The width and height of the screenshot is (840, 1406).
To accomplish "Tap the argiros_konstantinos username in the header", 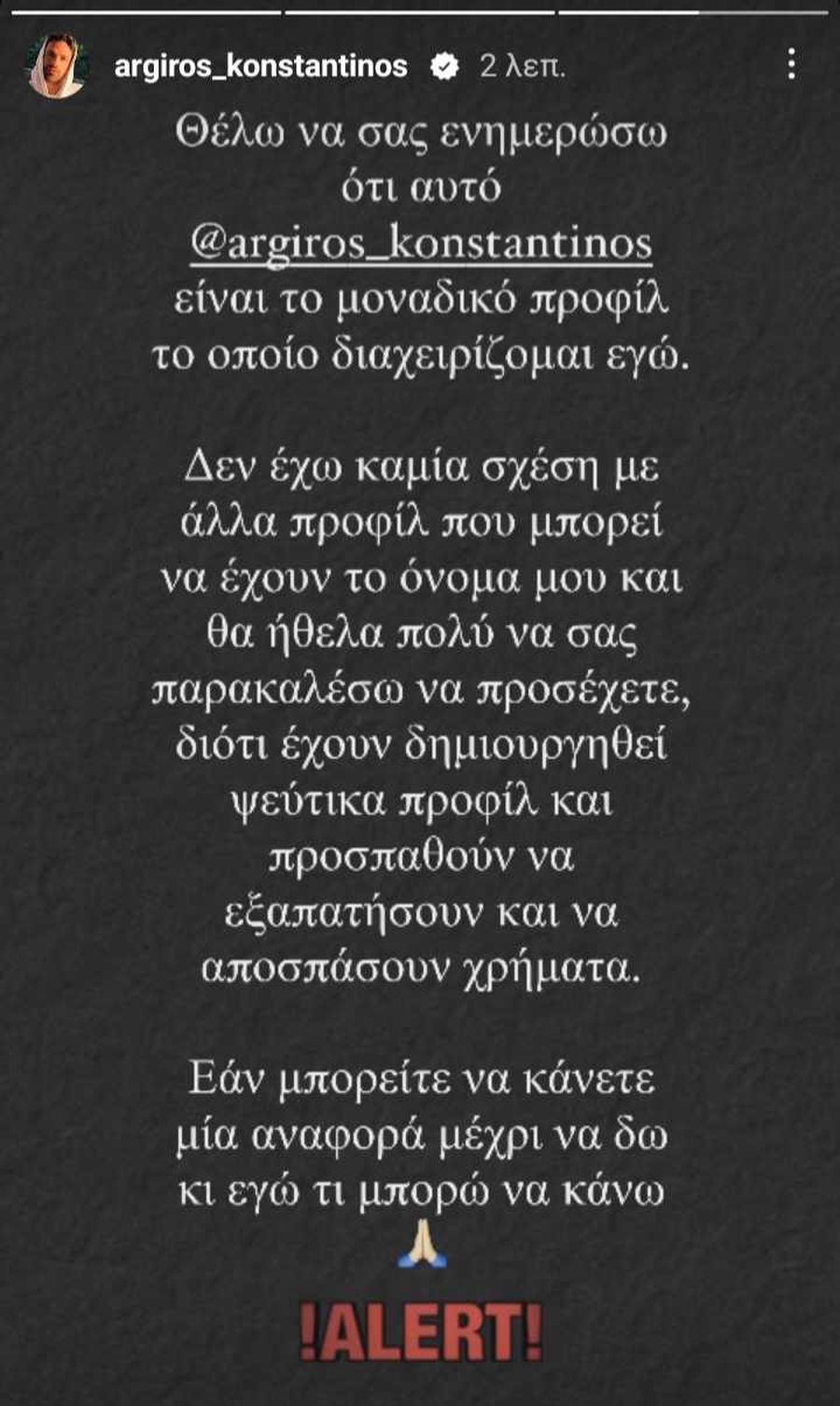I will (x=260, y=66).
